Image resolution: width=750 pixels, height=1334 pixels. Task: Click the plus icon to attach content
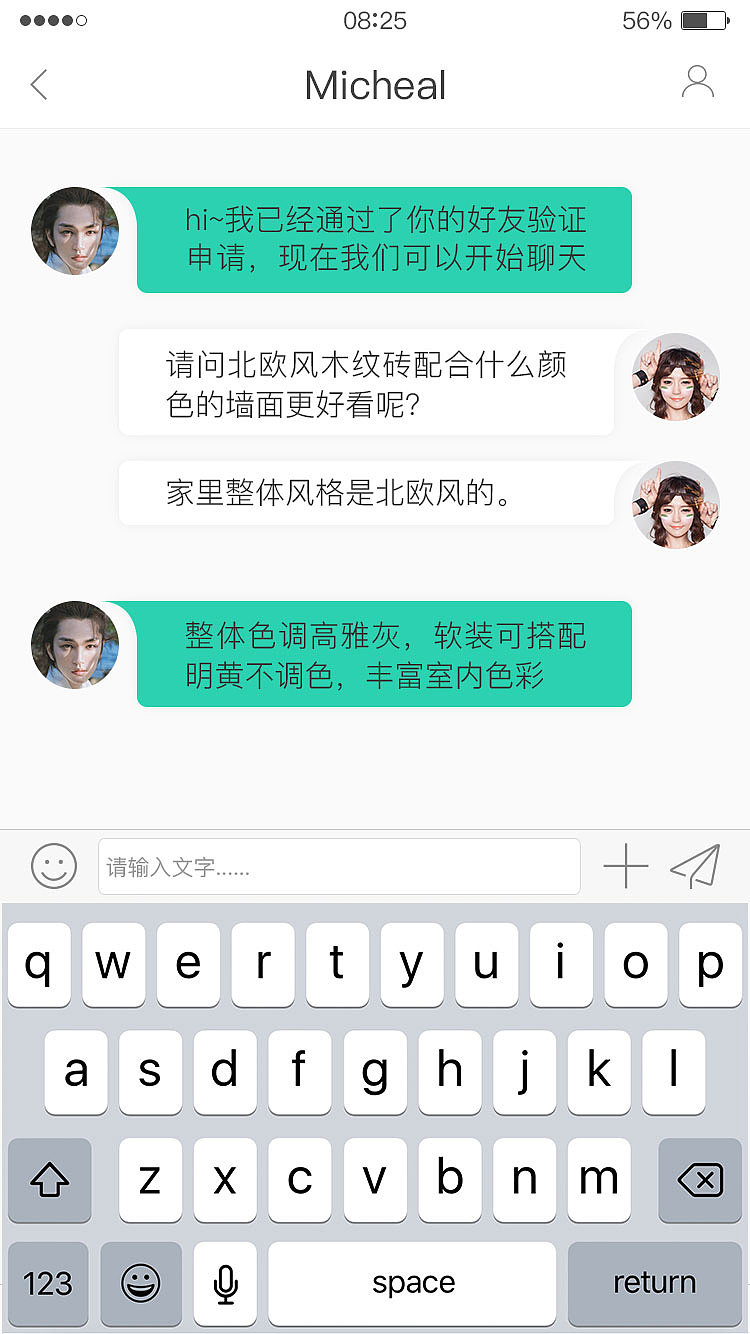[625, 866]
